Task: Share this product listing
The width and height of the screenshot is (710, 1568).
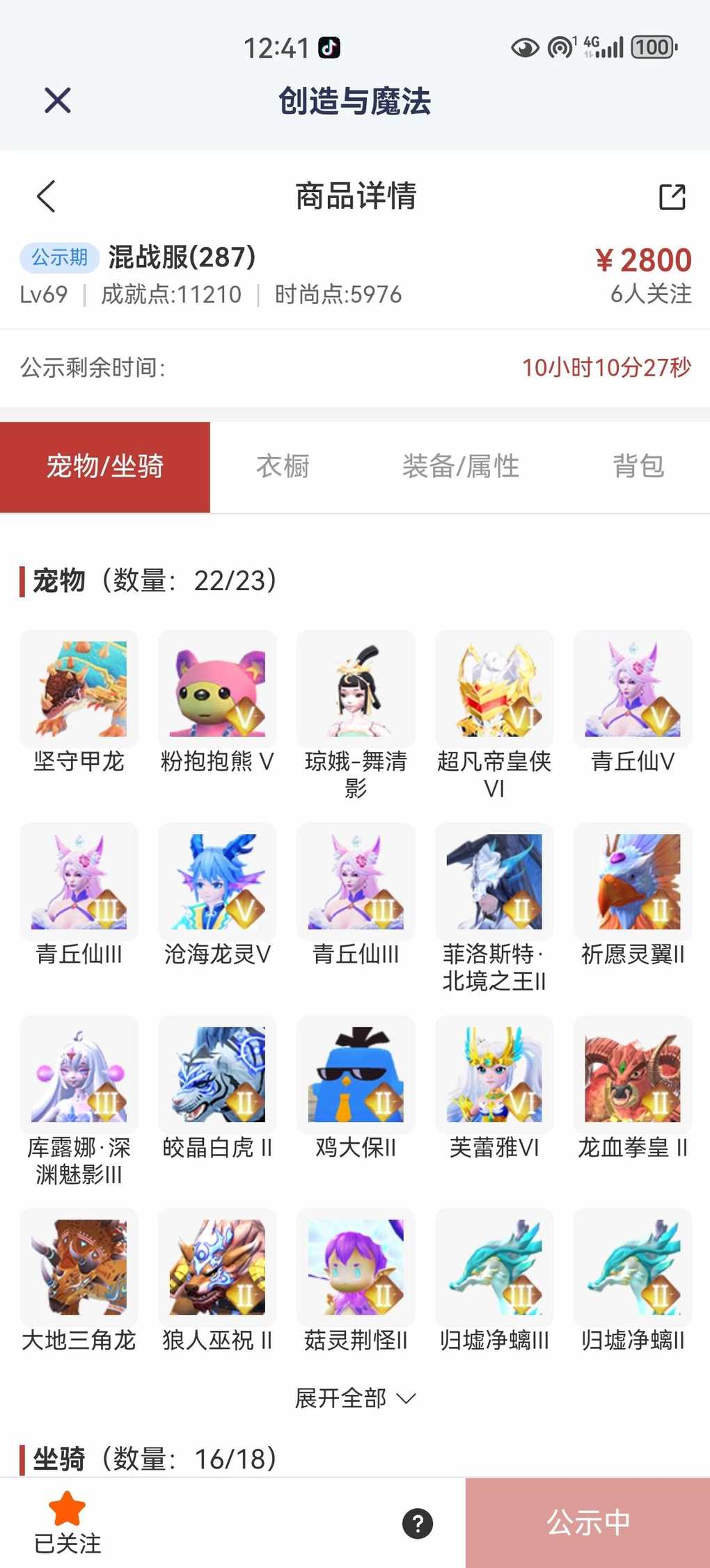Action: [x=672, y=197]
